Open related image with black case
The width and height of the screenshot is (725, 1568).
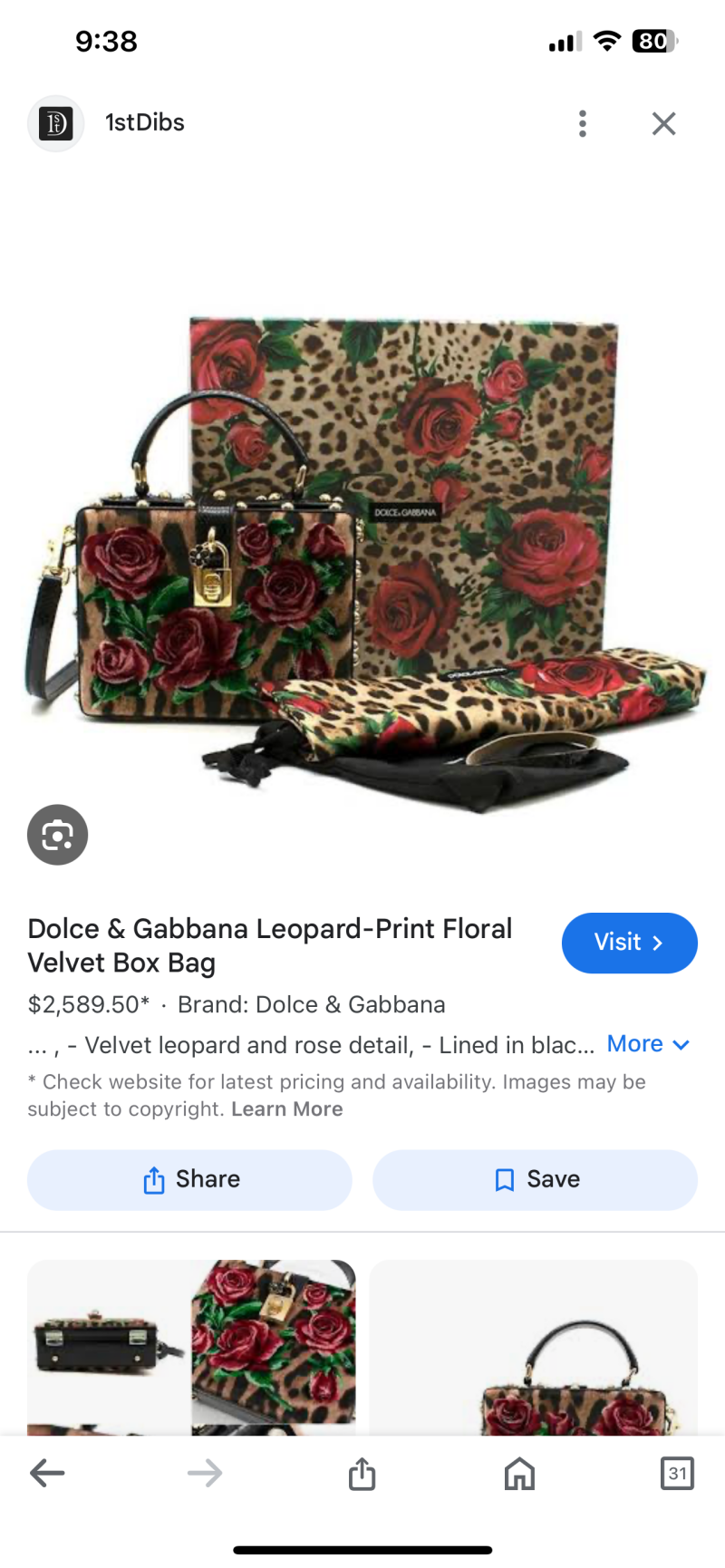click(190, 1346)
